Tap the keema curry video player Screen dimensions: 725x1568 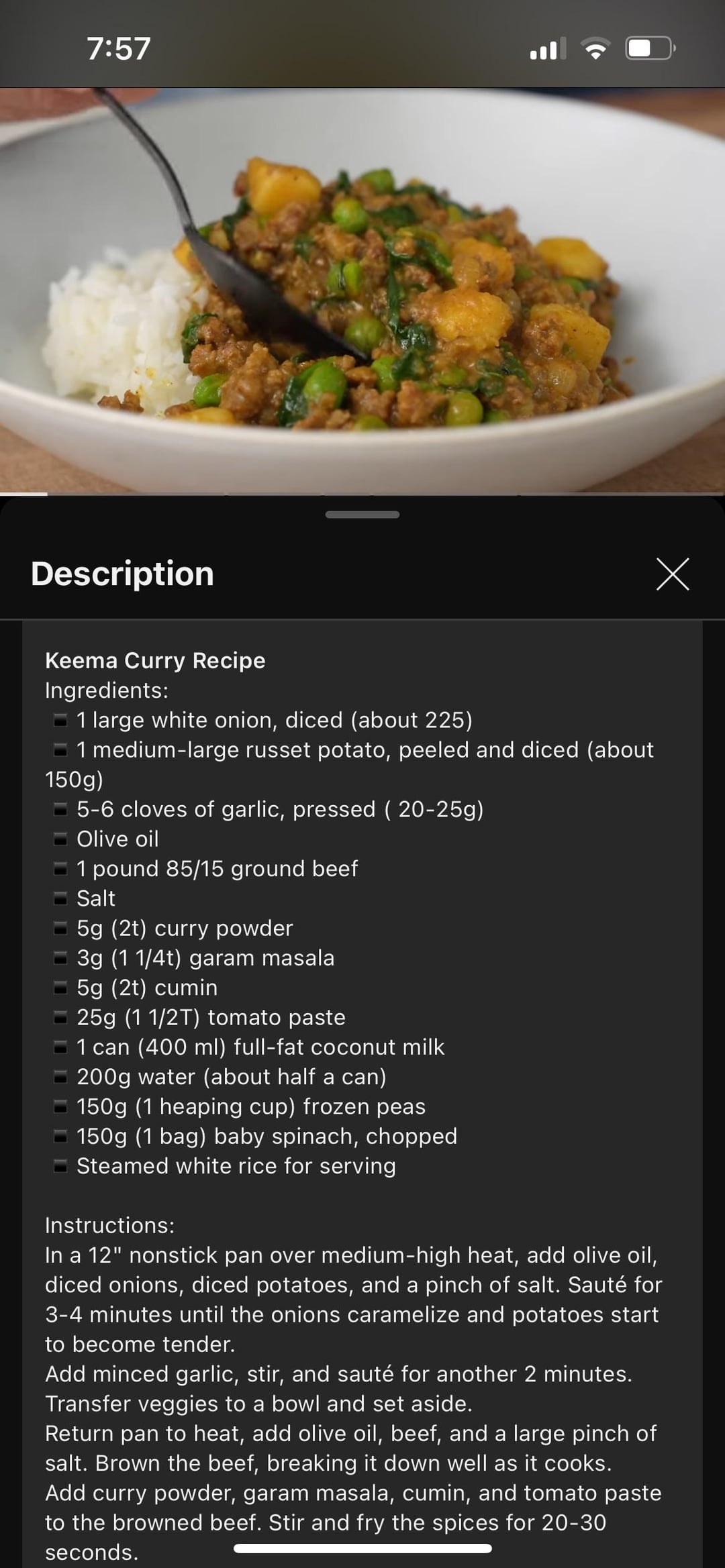(x=362, y=291)
